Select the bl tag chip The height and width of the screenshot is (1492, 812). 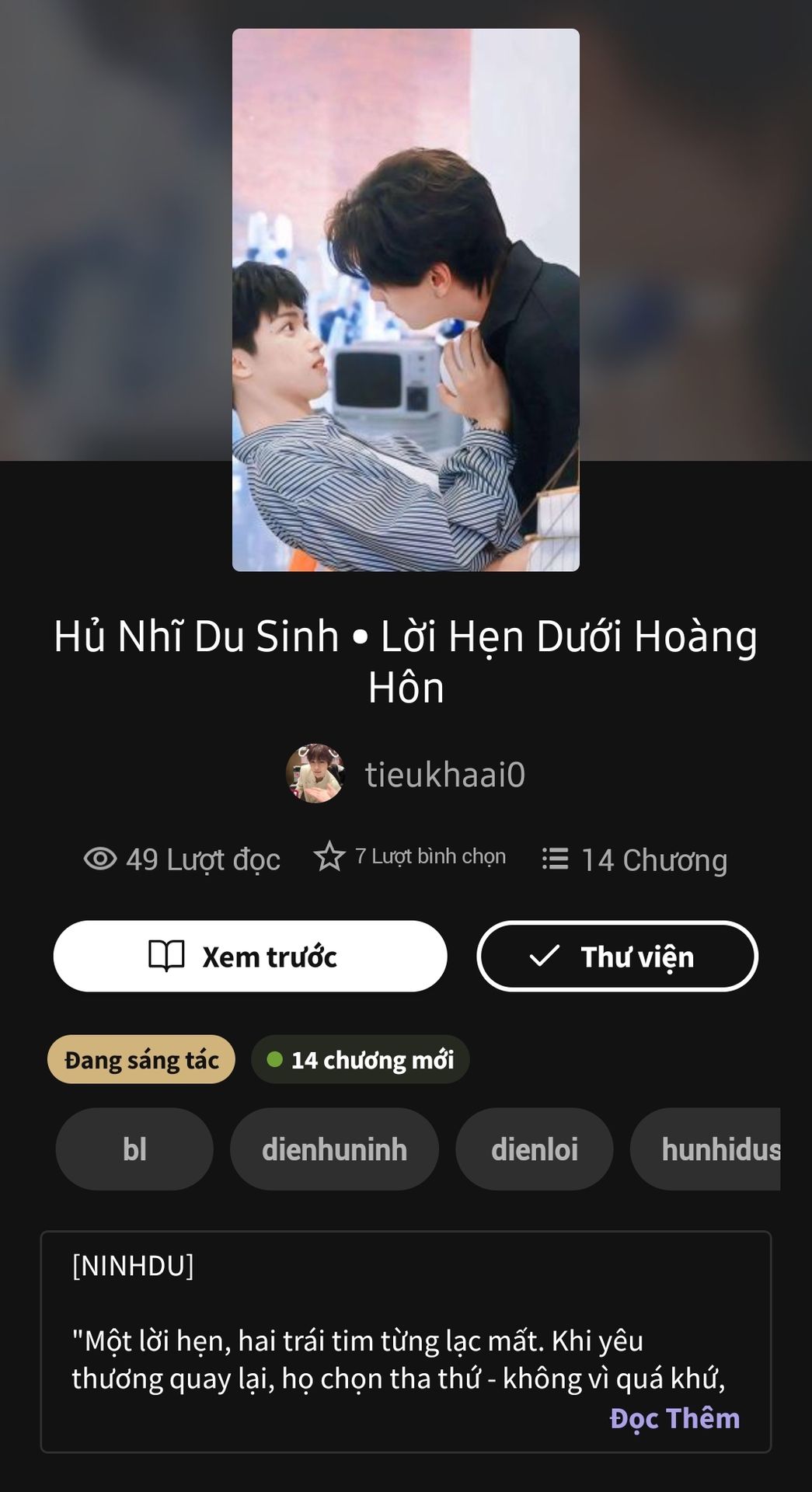134,1149
